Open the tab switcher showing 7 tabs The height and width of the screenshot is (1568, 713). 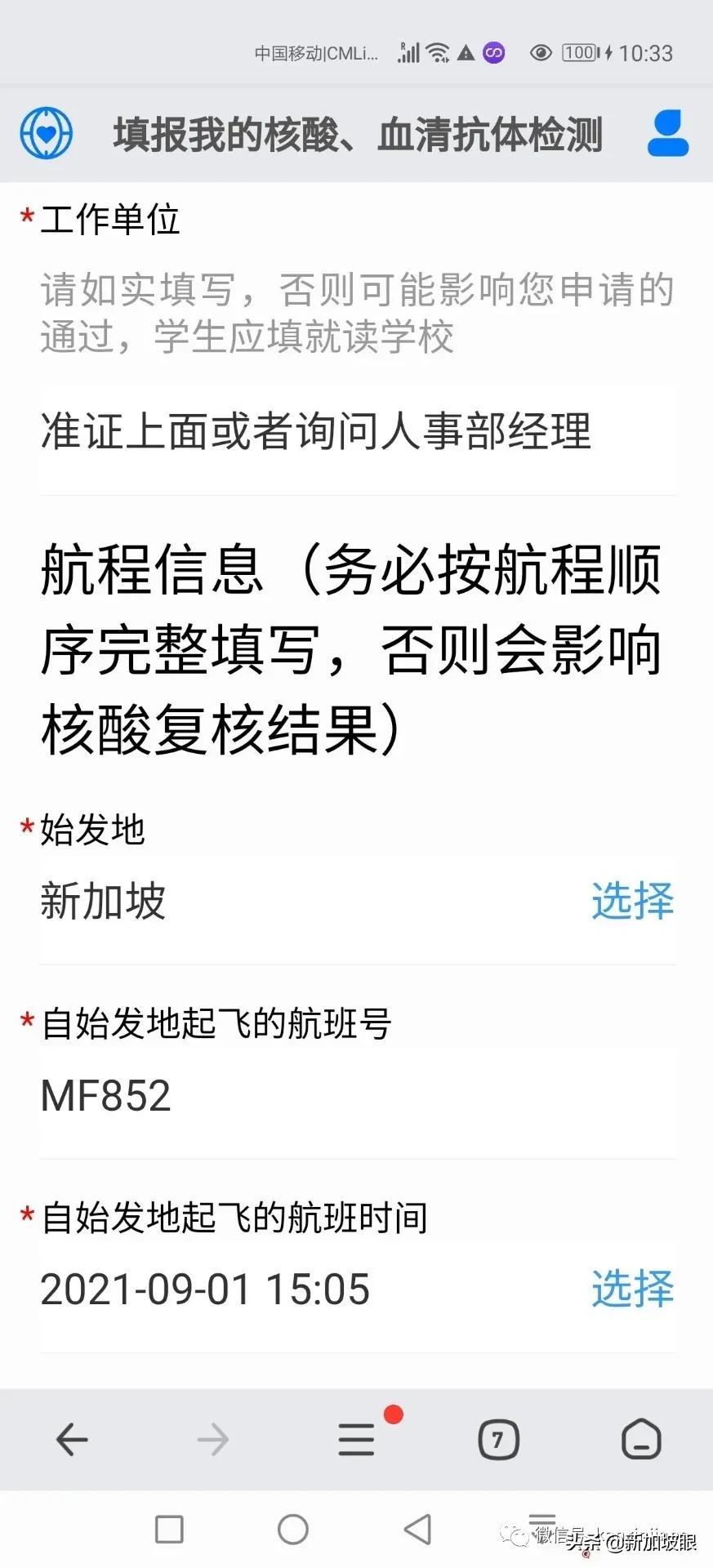(499, 1440)
